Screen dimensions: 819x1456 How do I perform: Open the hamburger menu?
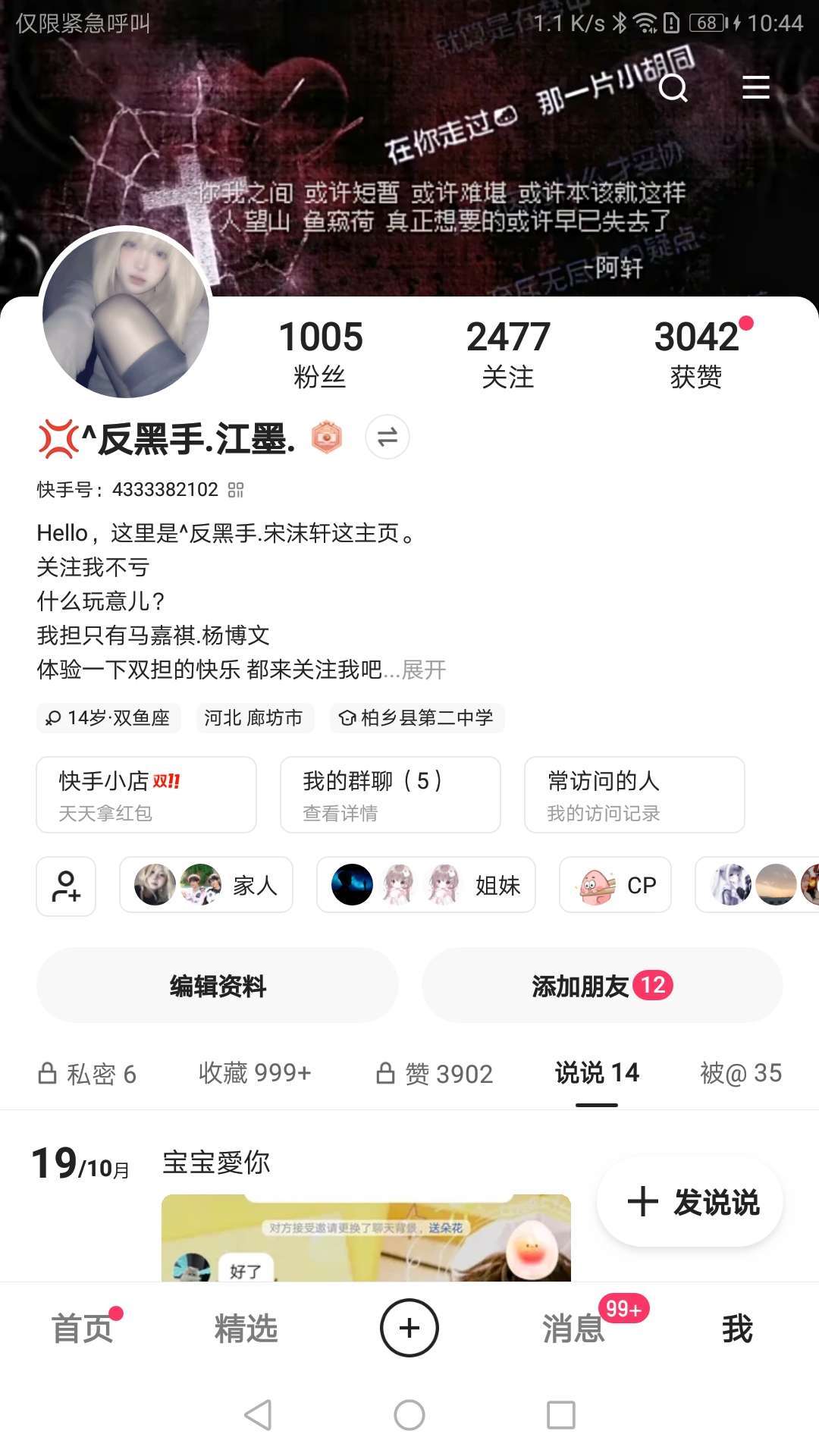[x=755, y=88]
